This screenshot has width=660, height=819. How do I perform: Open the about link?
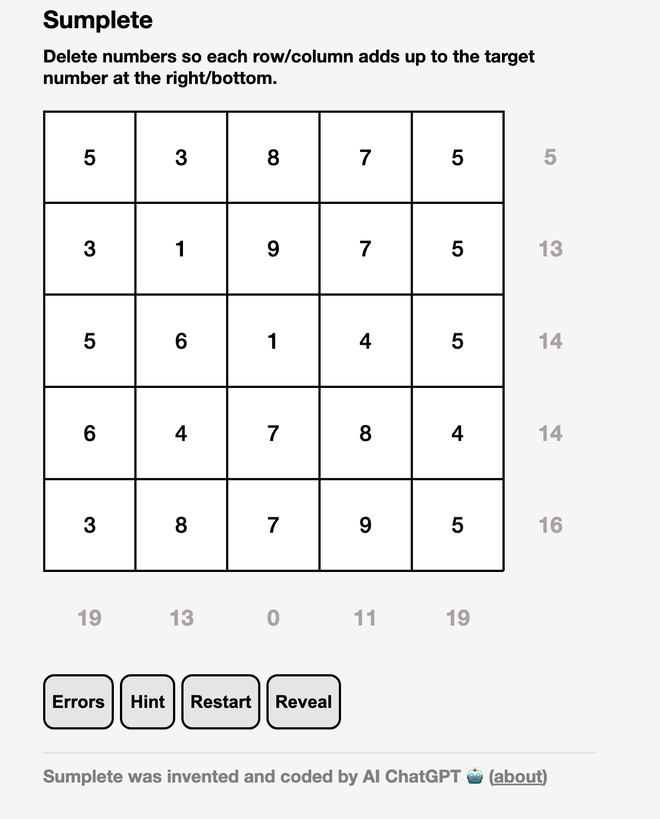click(518, 777)
